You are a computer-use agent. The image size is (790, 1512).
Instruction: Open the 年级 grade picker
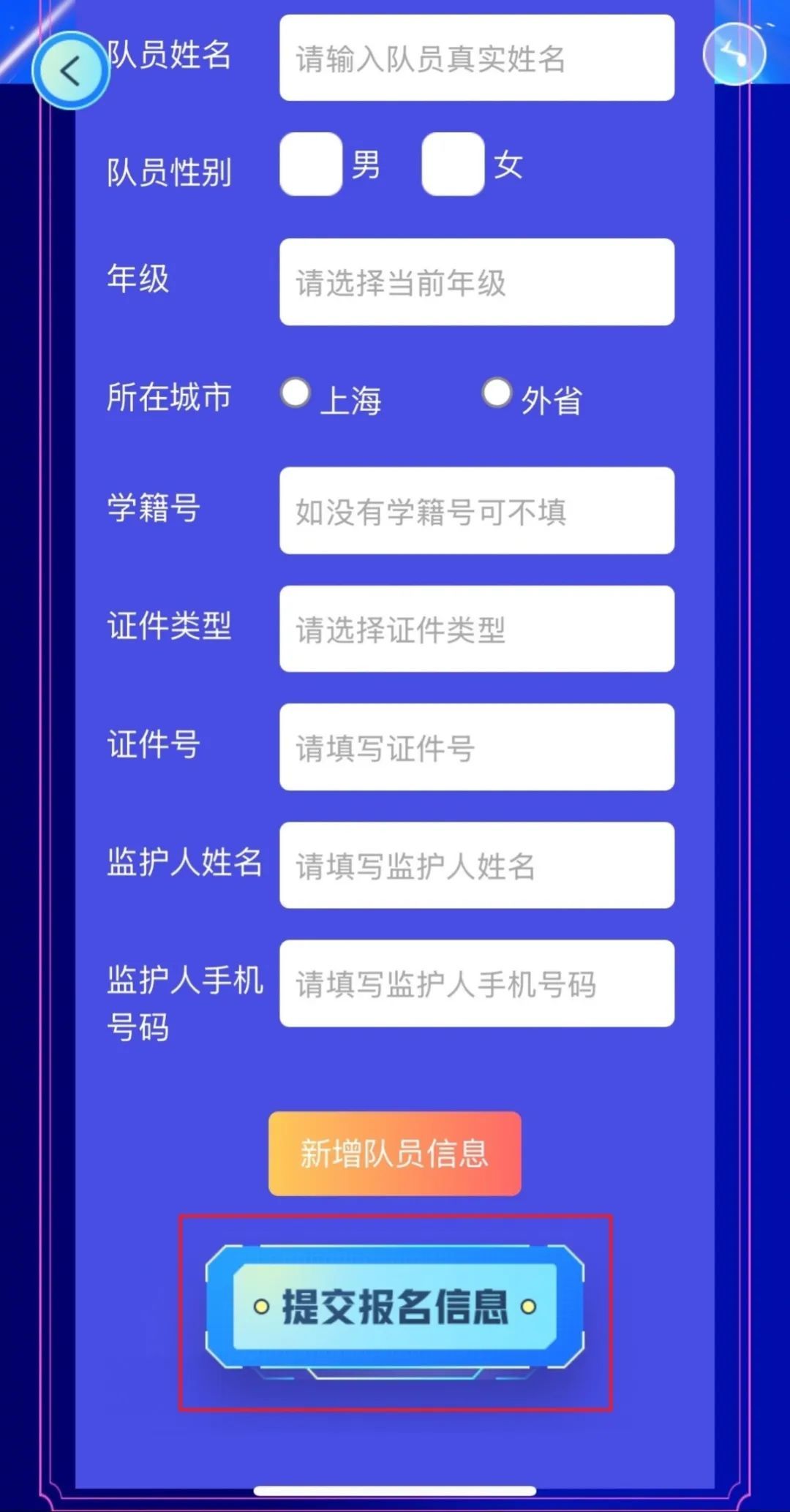(x=476, y=282)
